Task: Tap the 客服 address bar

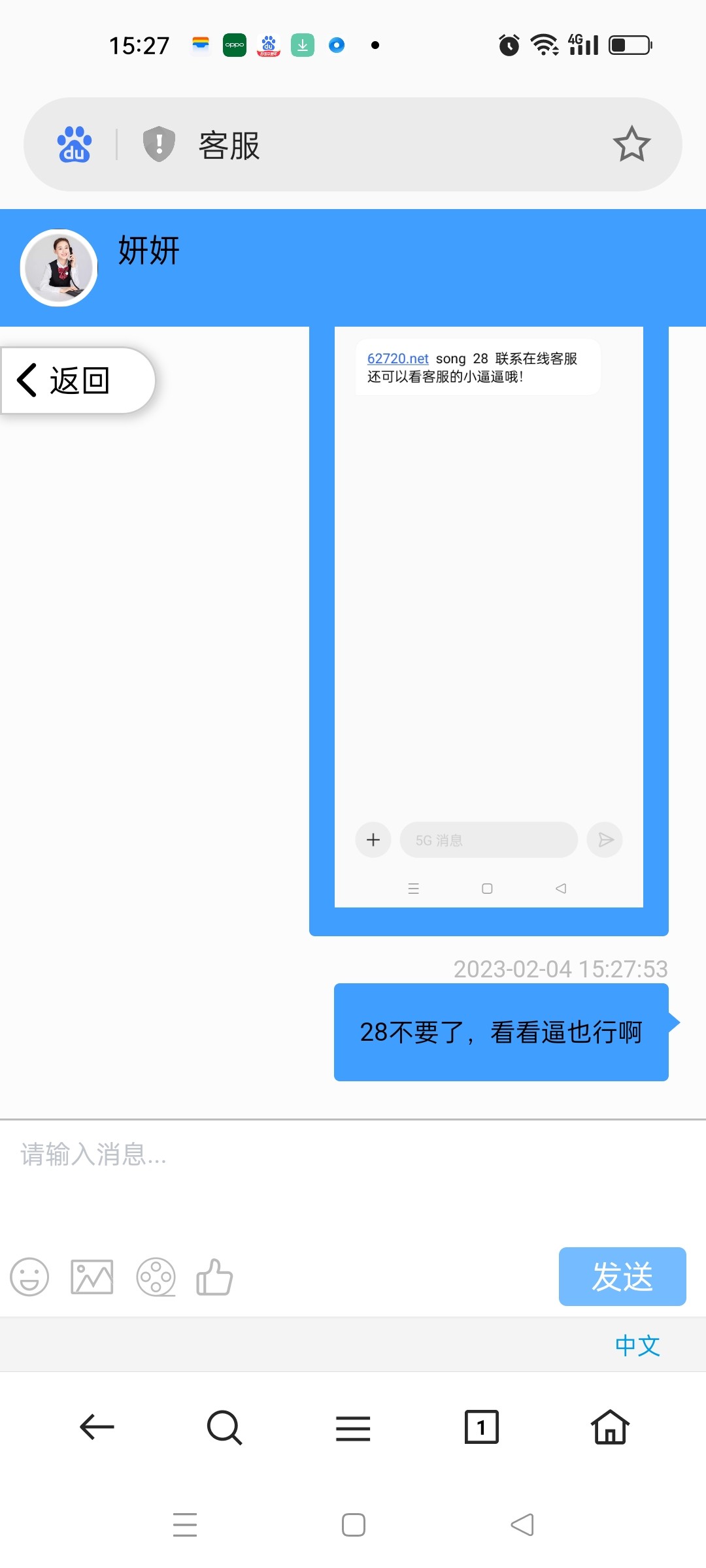Action: tap(392, 144)
